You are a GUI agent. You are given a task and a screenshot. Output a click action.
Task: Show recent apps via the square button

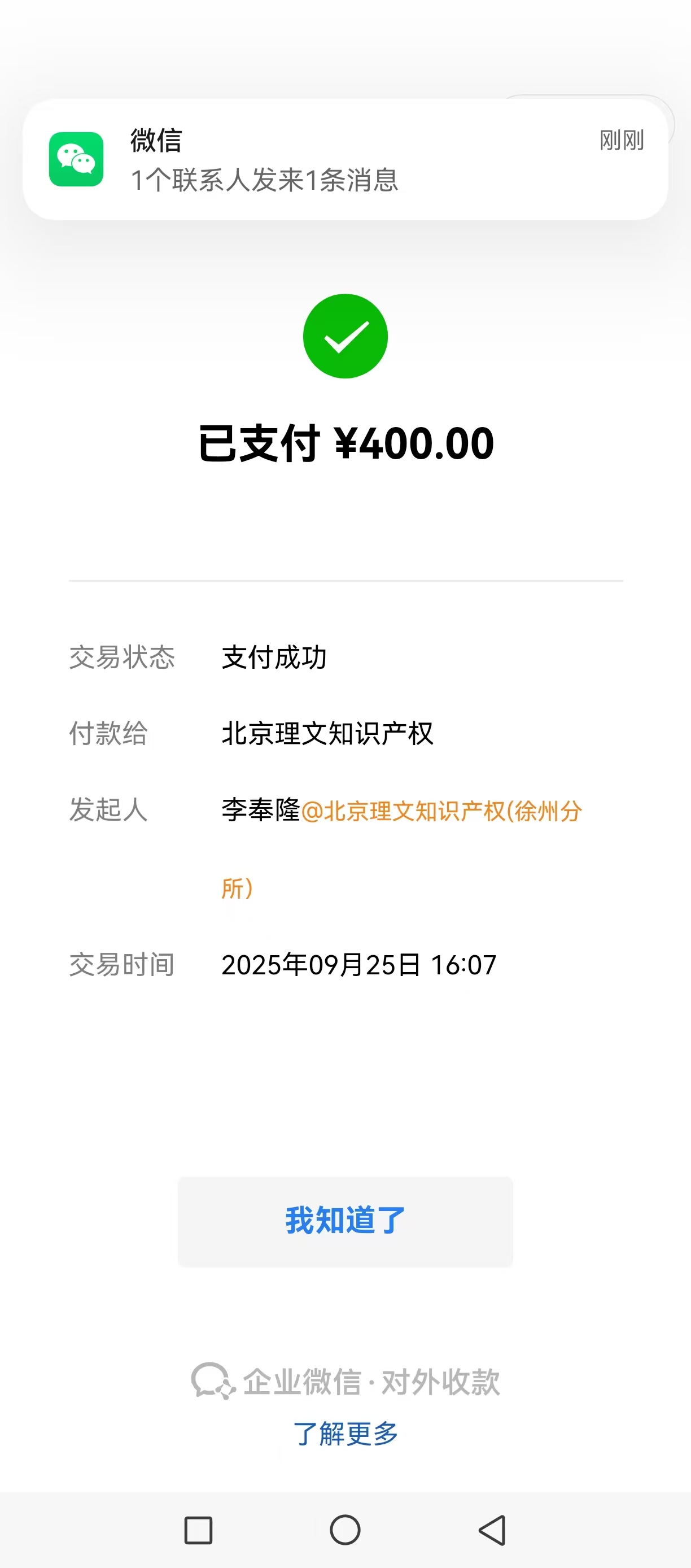(x=198, y=1530)
